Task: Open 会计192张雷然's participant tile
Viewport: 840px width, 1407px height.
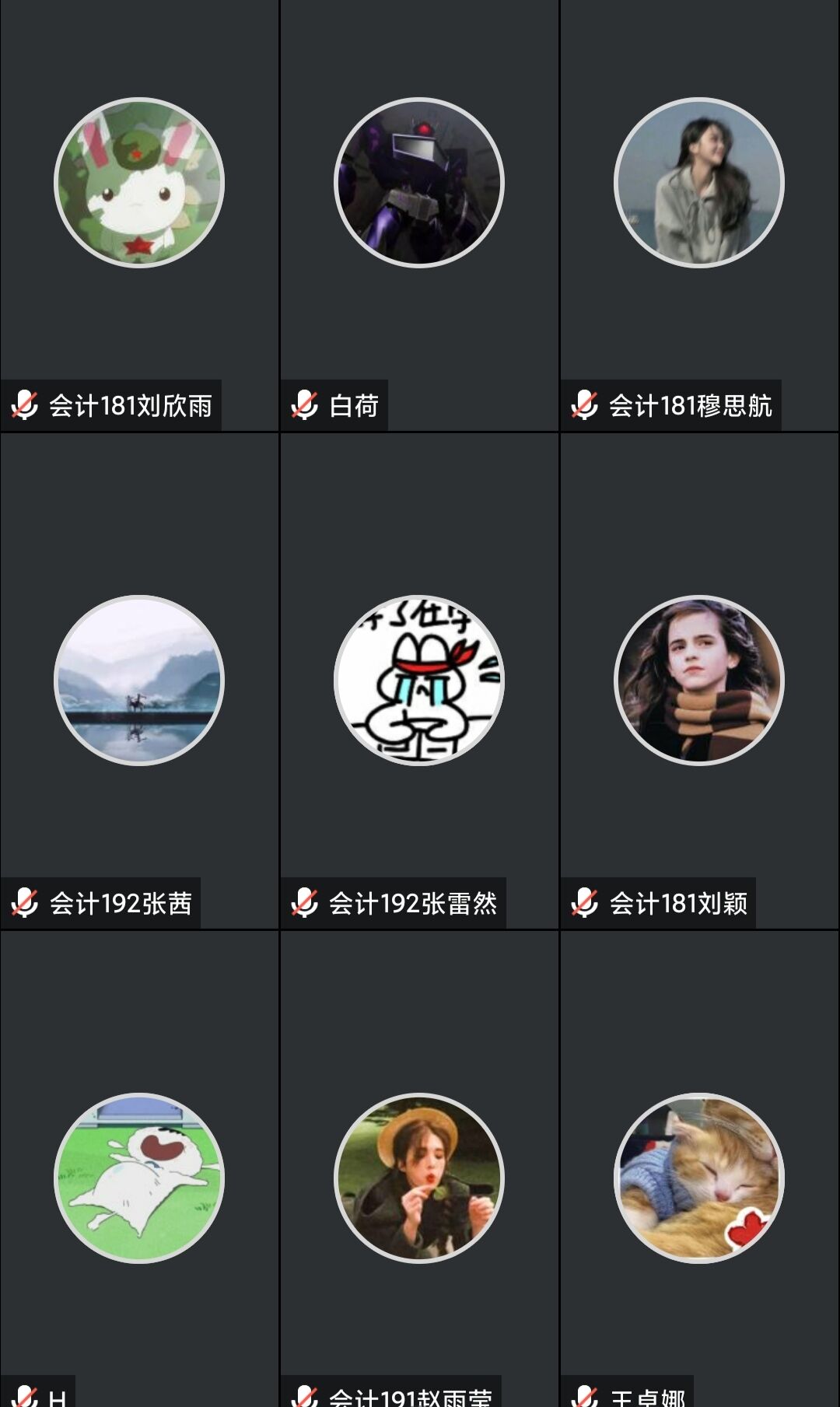Action: (x=419, y=681)
